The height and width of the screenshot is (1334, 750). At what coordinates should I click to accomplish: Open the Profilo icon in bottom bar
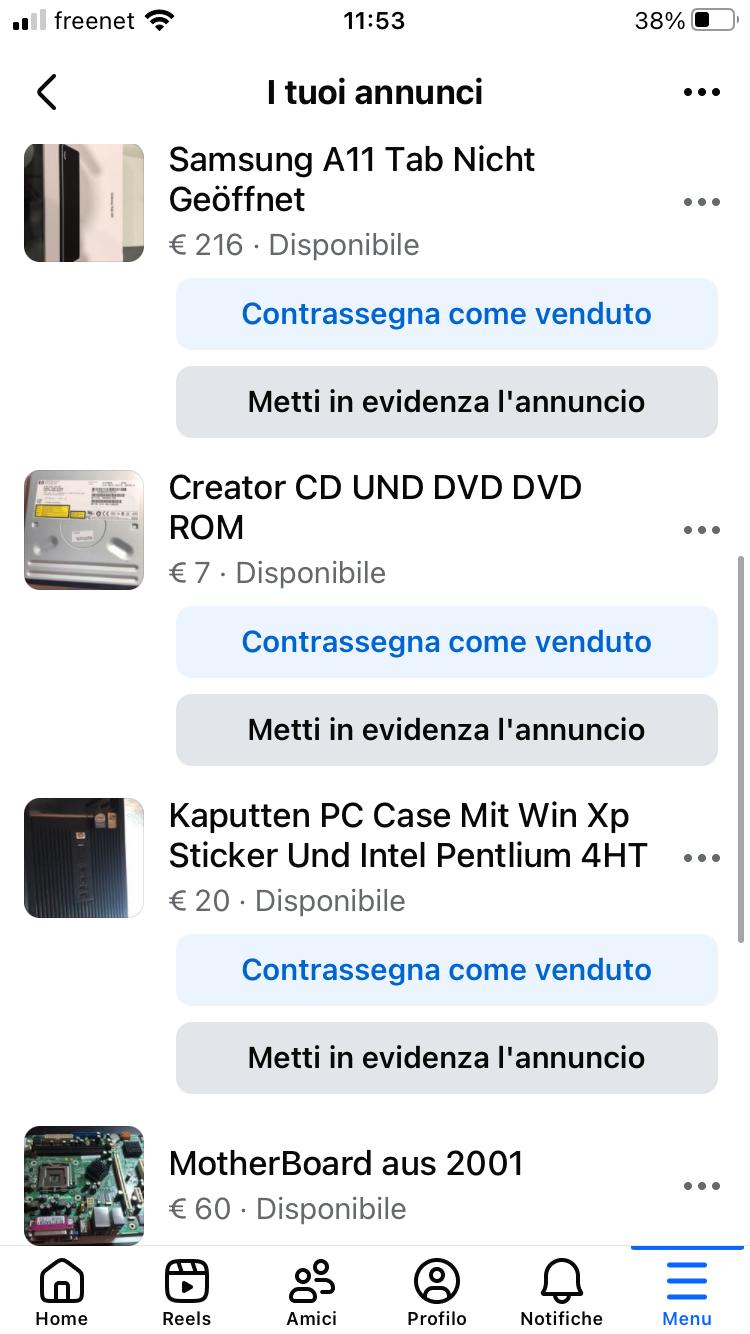tap(436, 1280)
